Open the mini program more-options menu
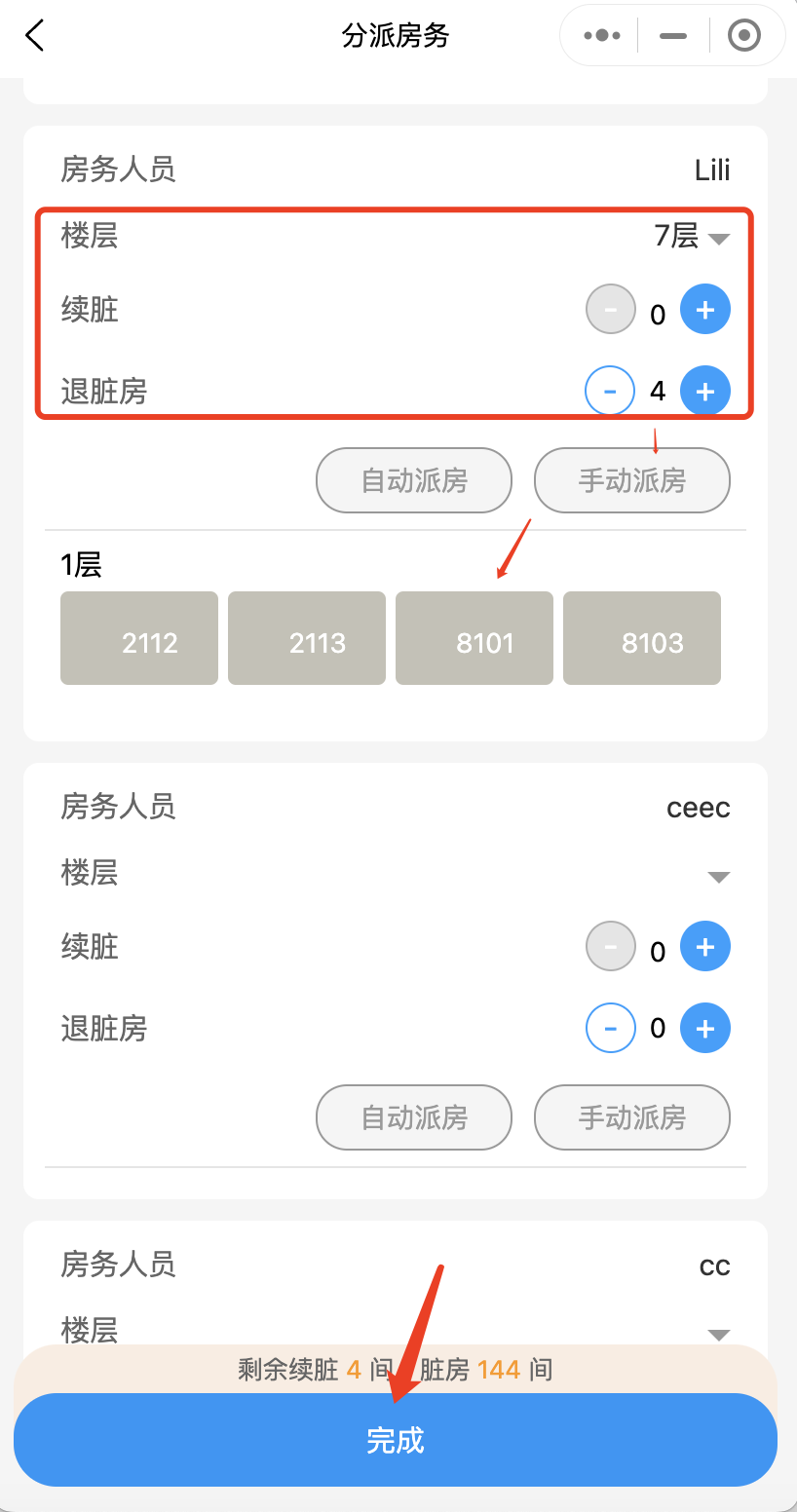Image resolution: width=797 pixels, height=1512 pixels. coord(601,36)
